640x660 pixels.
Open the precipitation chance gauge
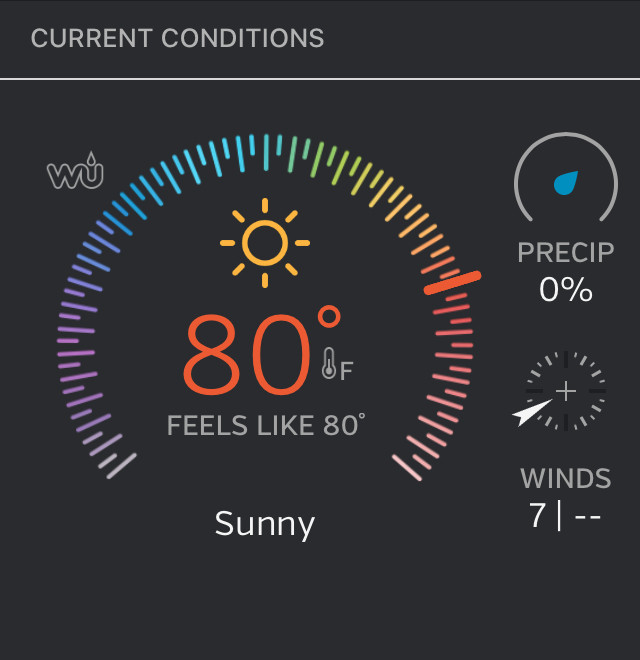pos(565,185)
